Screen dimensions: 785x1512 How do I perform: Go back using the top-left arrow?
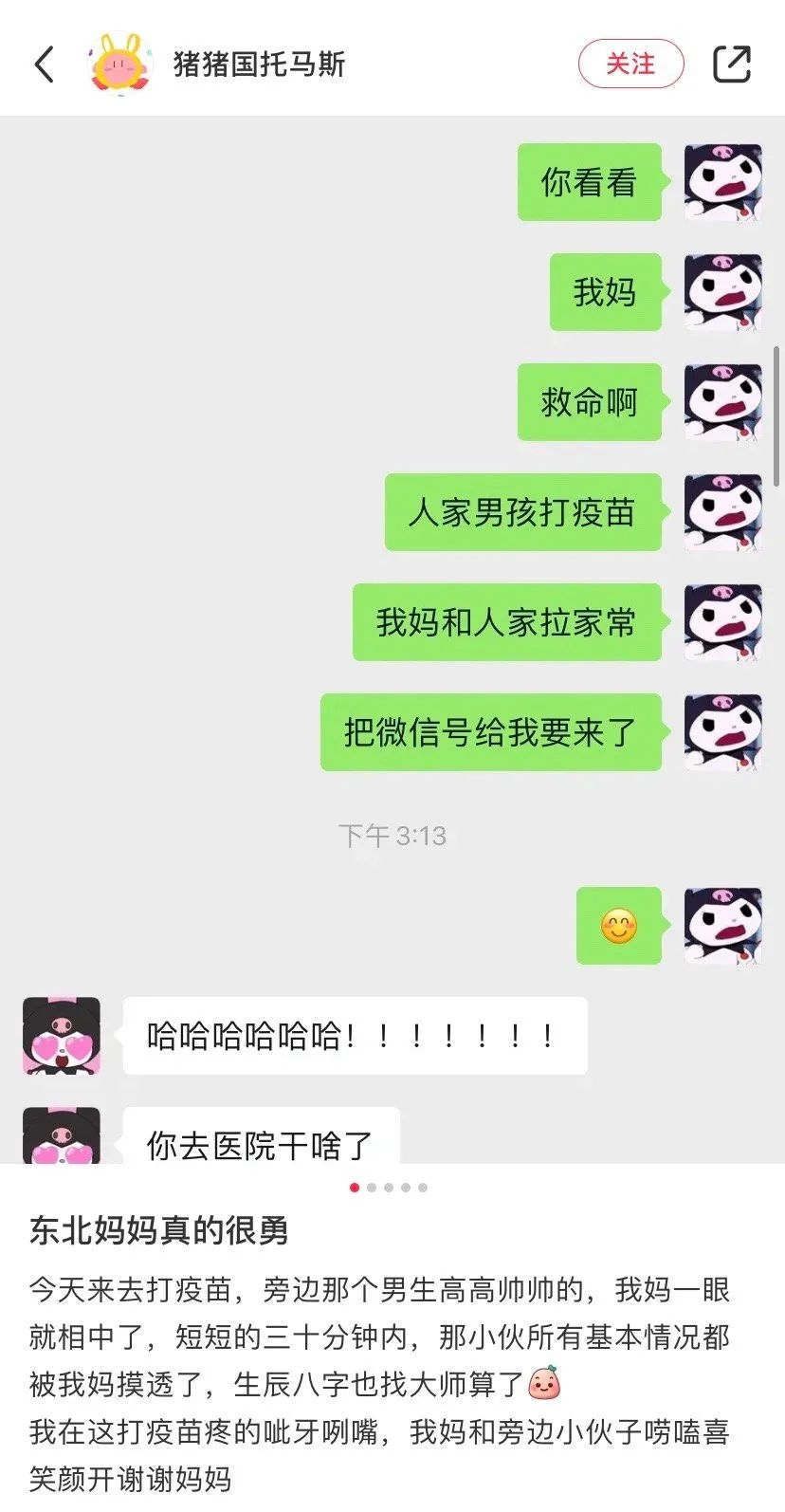pos(45,64)
